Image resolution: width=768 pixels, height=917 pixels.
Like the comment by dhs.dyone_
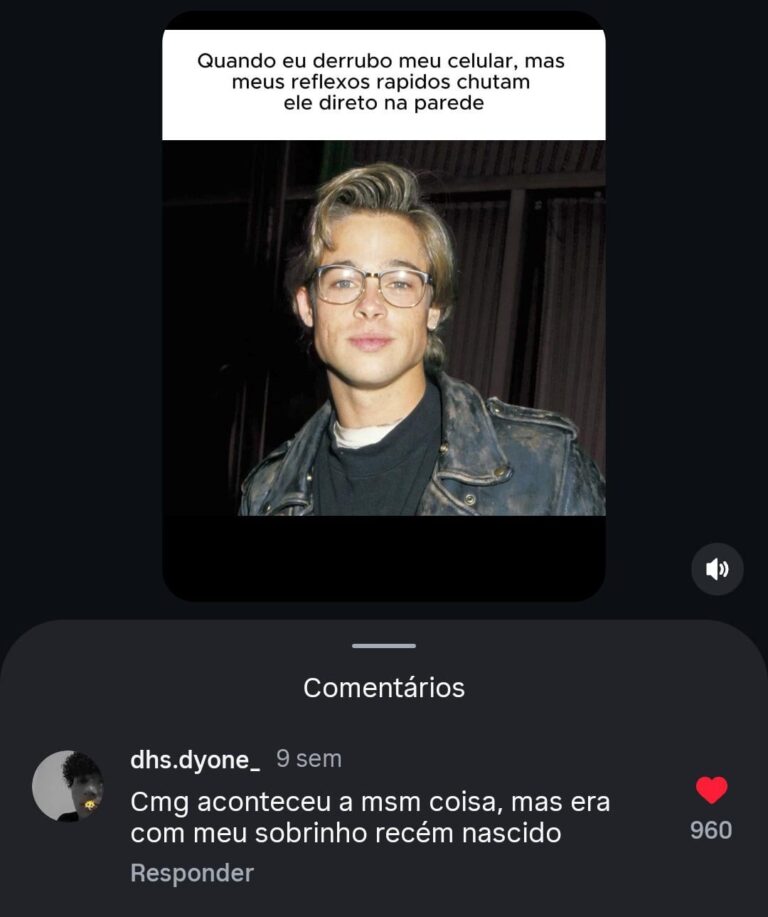click(x=711, y=791)
